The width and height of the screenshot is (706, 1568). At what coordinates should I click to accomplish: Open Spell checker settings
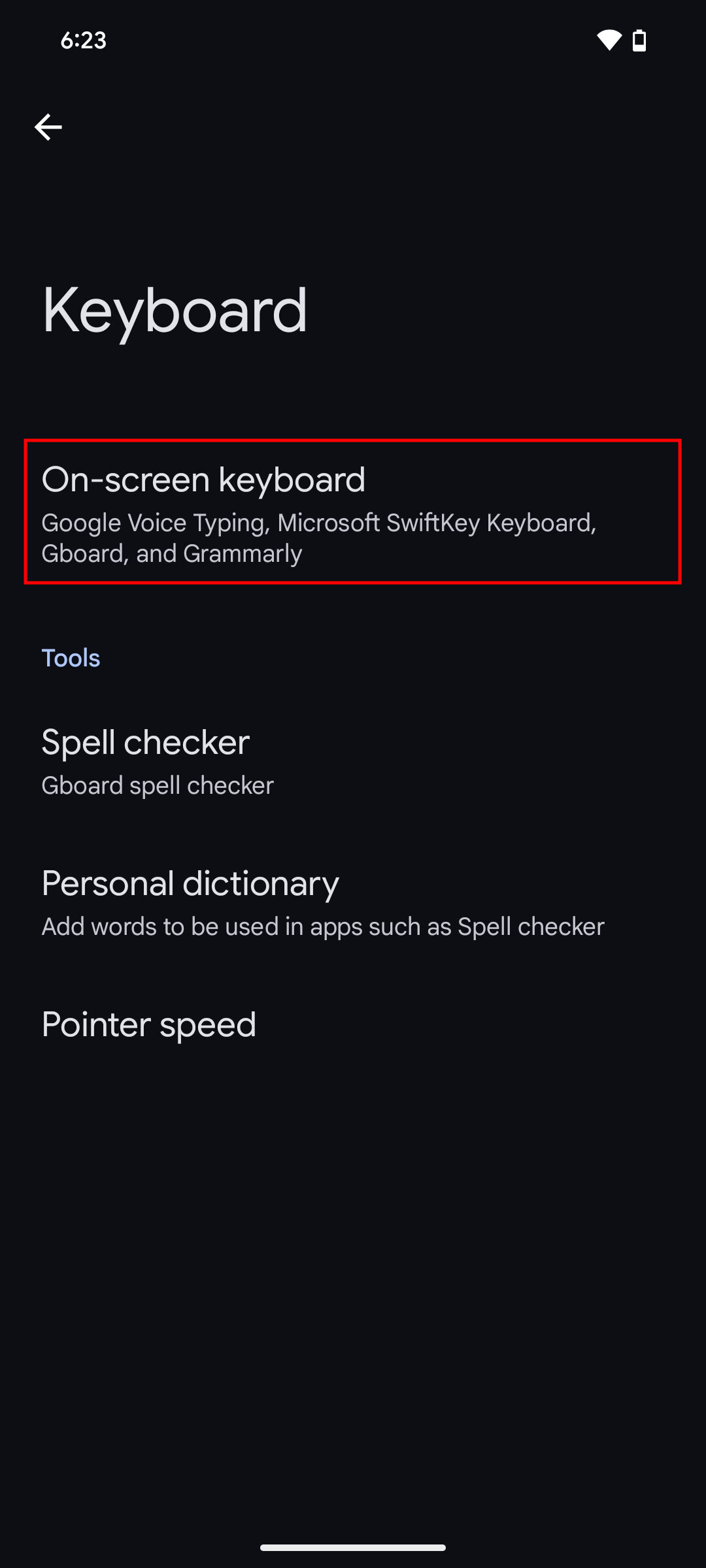coord(352,762)
